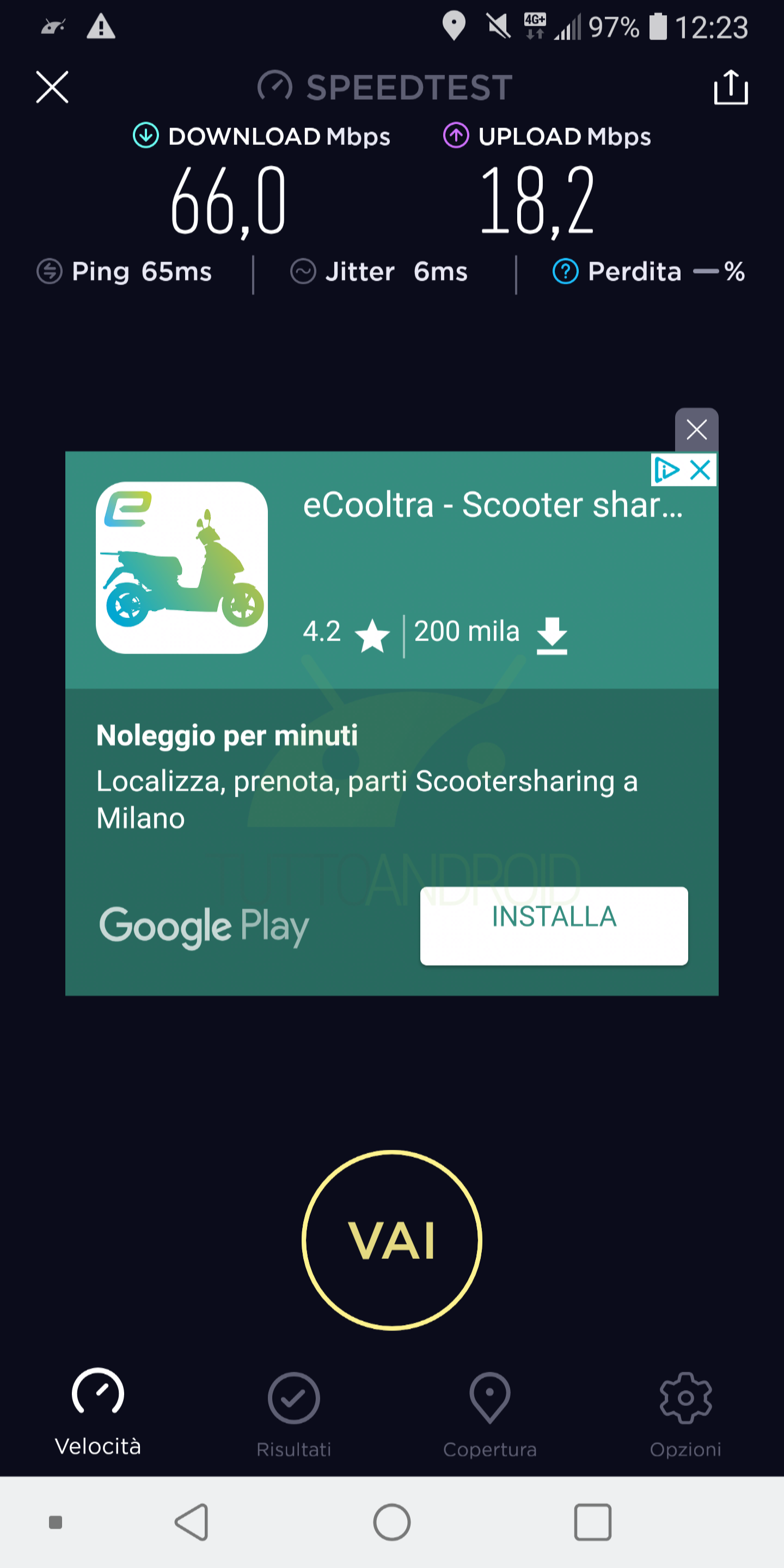
Task: Close the speed test result view
Action: tap(52, 87)
